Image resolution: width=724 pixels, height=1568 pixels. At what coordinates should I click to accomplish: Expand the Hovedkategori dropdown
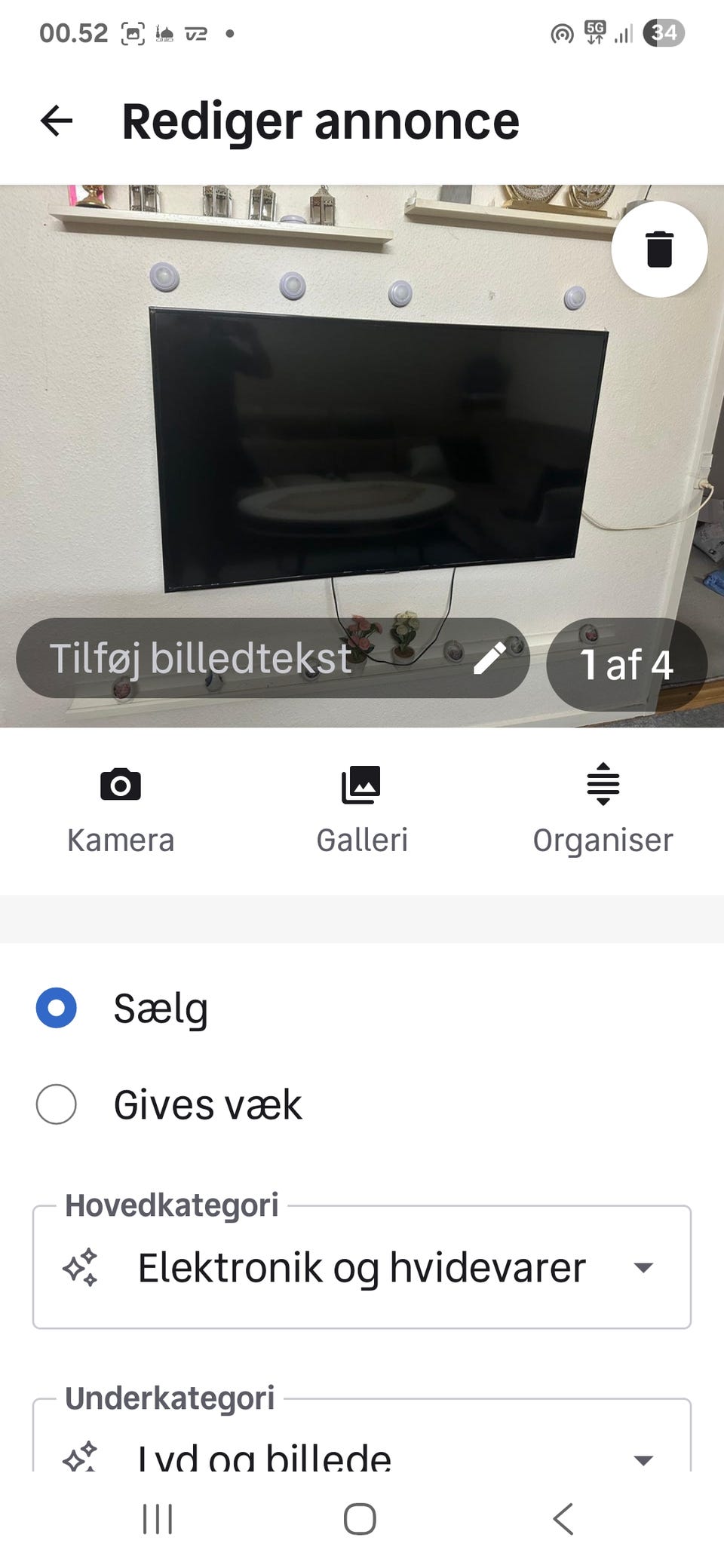point(362,1267)
